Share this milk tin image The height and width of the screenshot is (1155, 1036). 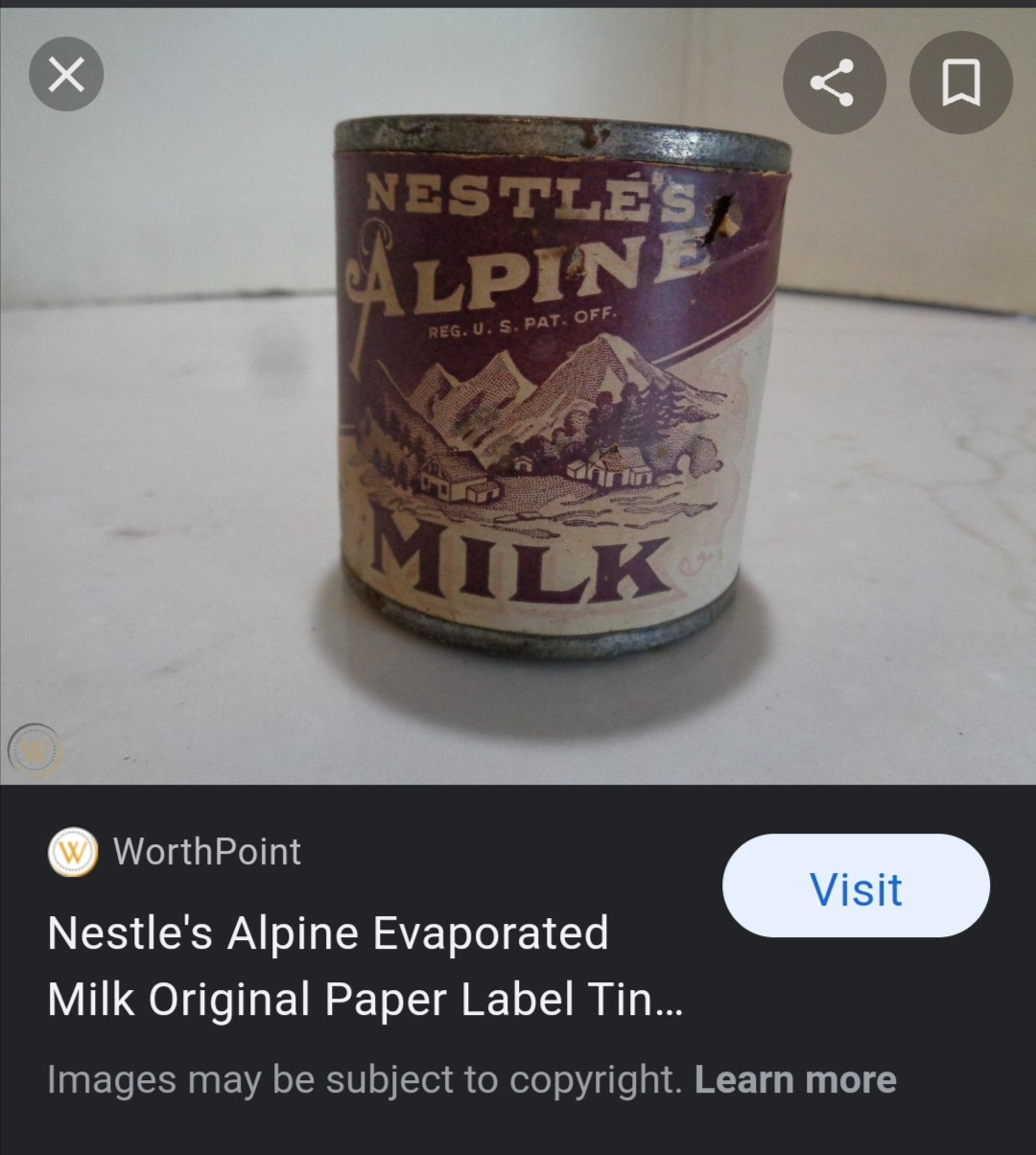[x=833, y=82]
